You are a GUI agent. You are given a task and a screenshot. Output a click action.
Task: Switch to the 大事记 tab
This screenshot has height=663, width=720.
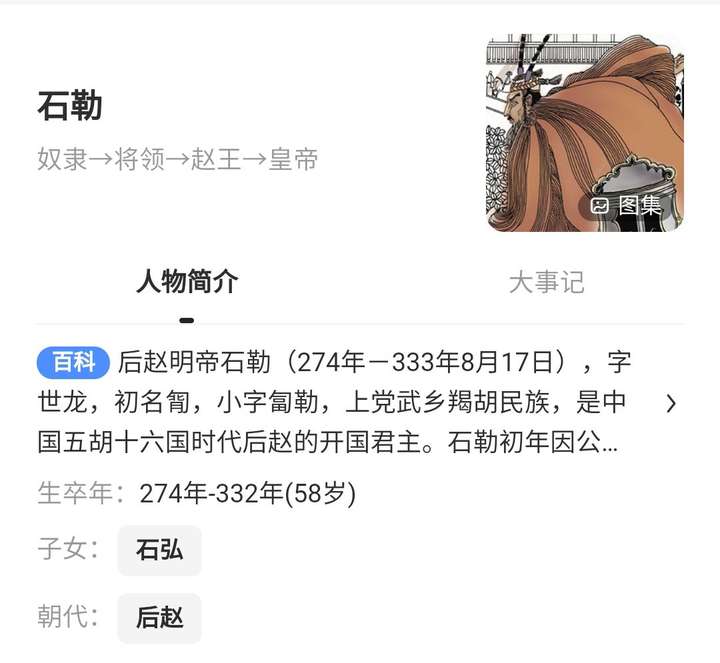pos(546,282)
